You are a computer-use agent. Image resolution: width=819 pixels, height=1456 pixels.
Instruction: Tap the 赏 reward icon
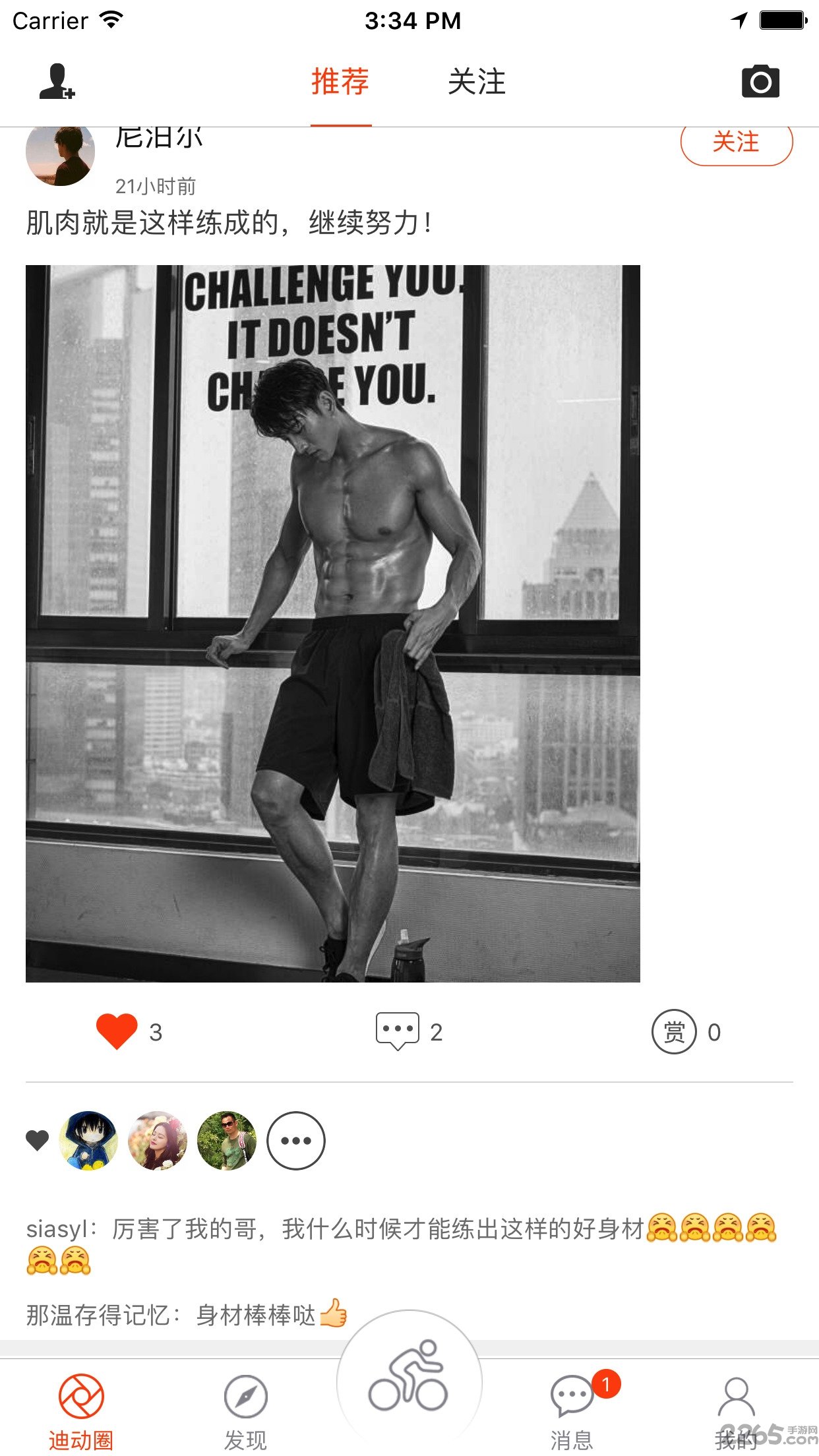(x=674, y=1031)
